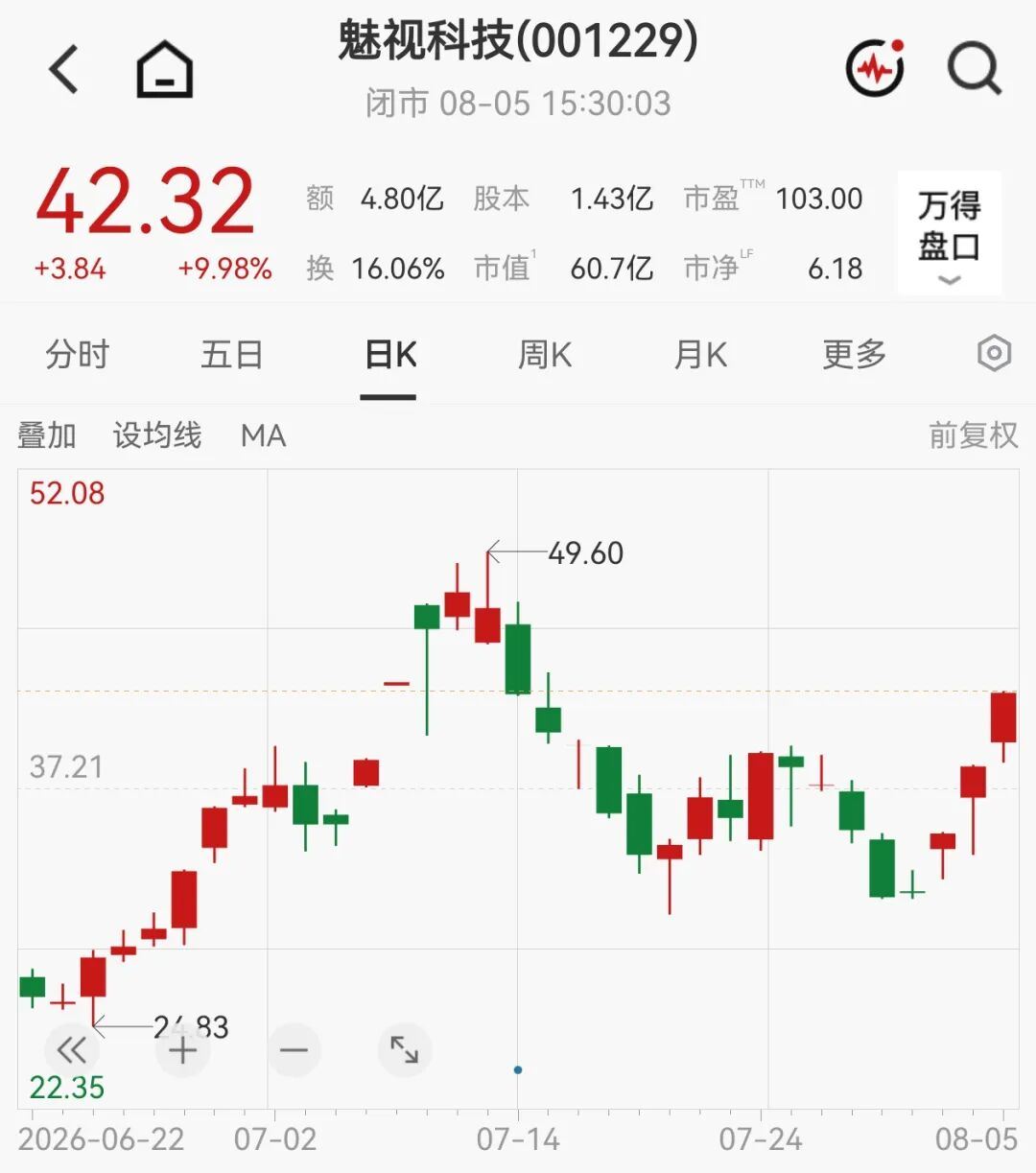This screenshot has width=1036, height=1173.
Task: Tap 叠加 to overlay a comparison
Action: click(46, 435)
